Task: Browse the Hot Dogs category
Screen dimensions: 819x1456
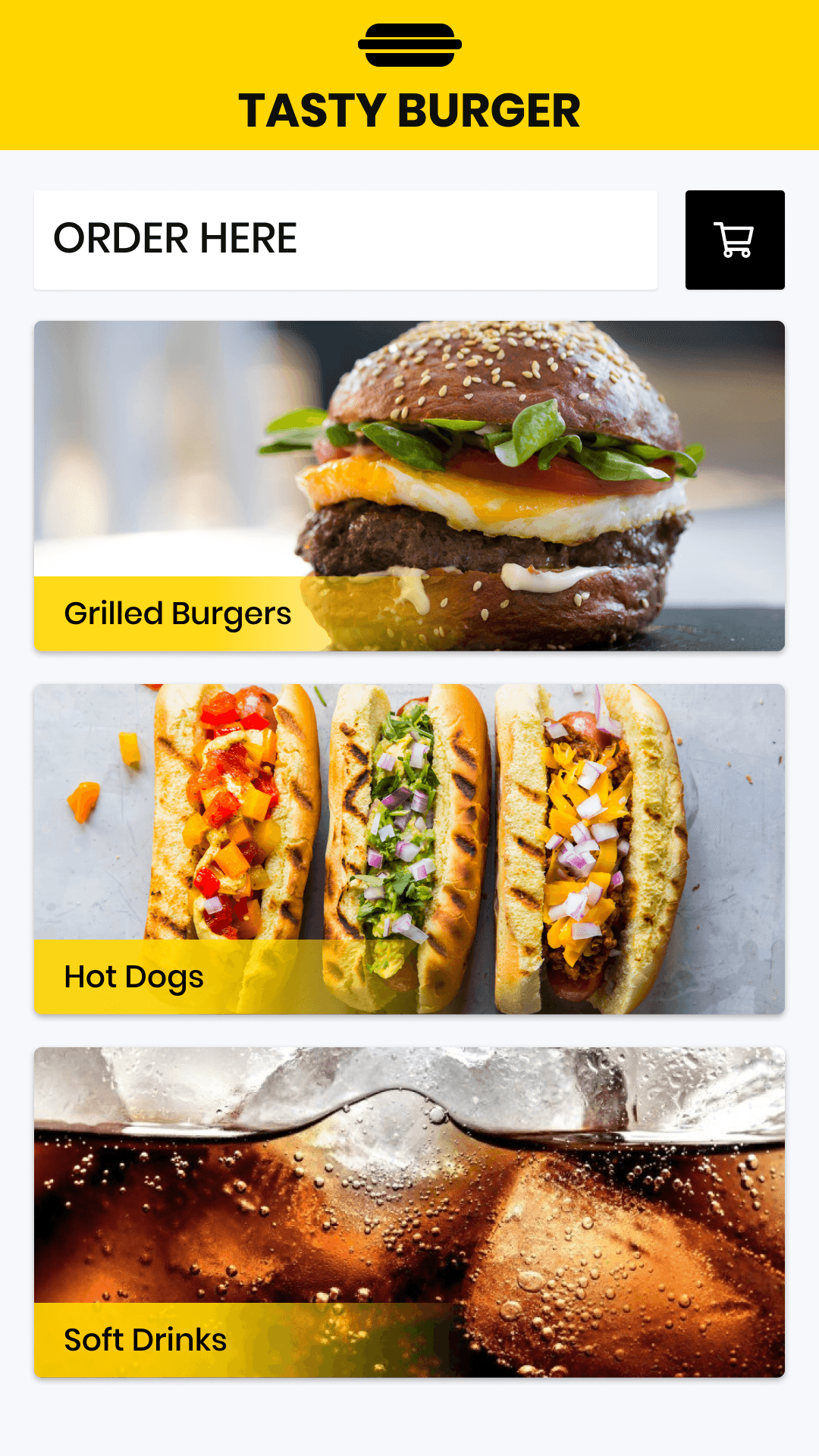Action: click(x=409, y=849)
